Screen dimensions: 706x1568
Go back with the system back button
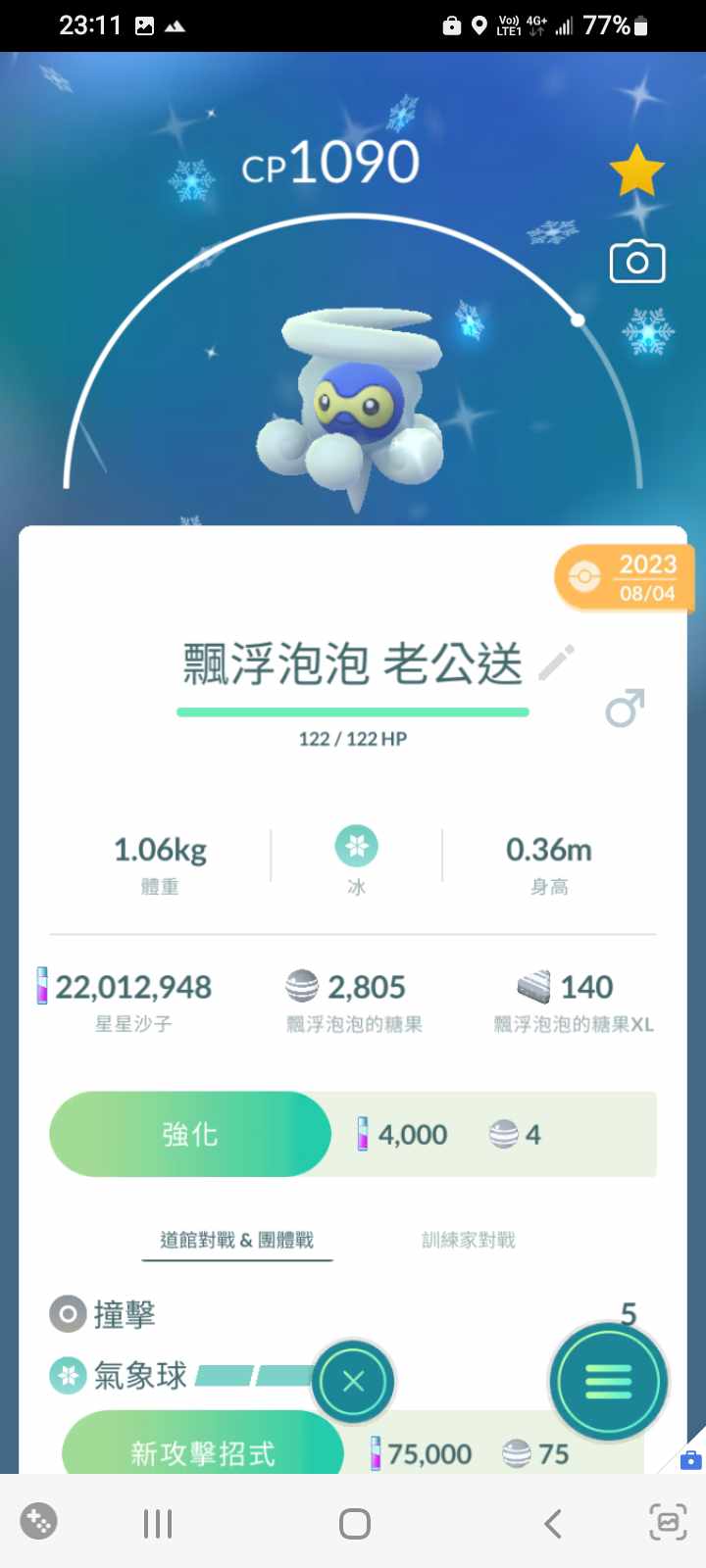(552, 1523)
